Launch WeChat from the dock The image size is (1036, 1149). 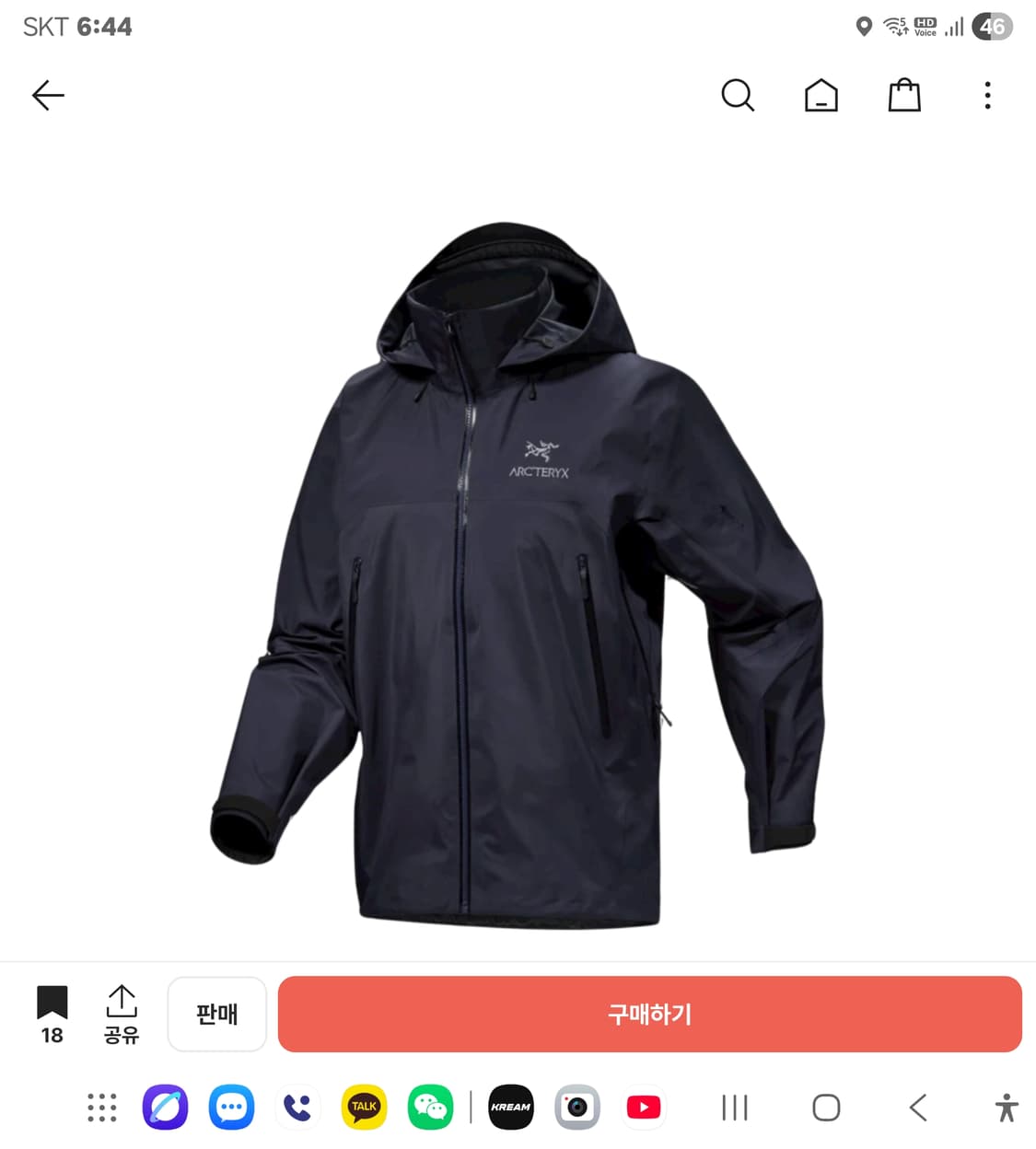(x=430, y=1107)
